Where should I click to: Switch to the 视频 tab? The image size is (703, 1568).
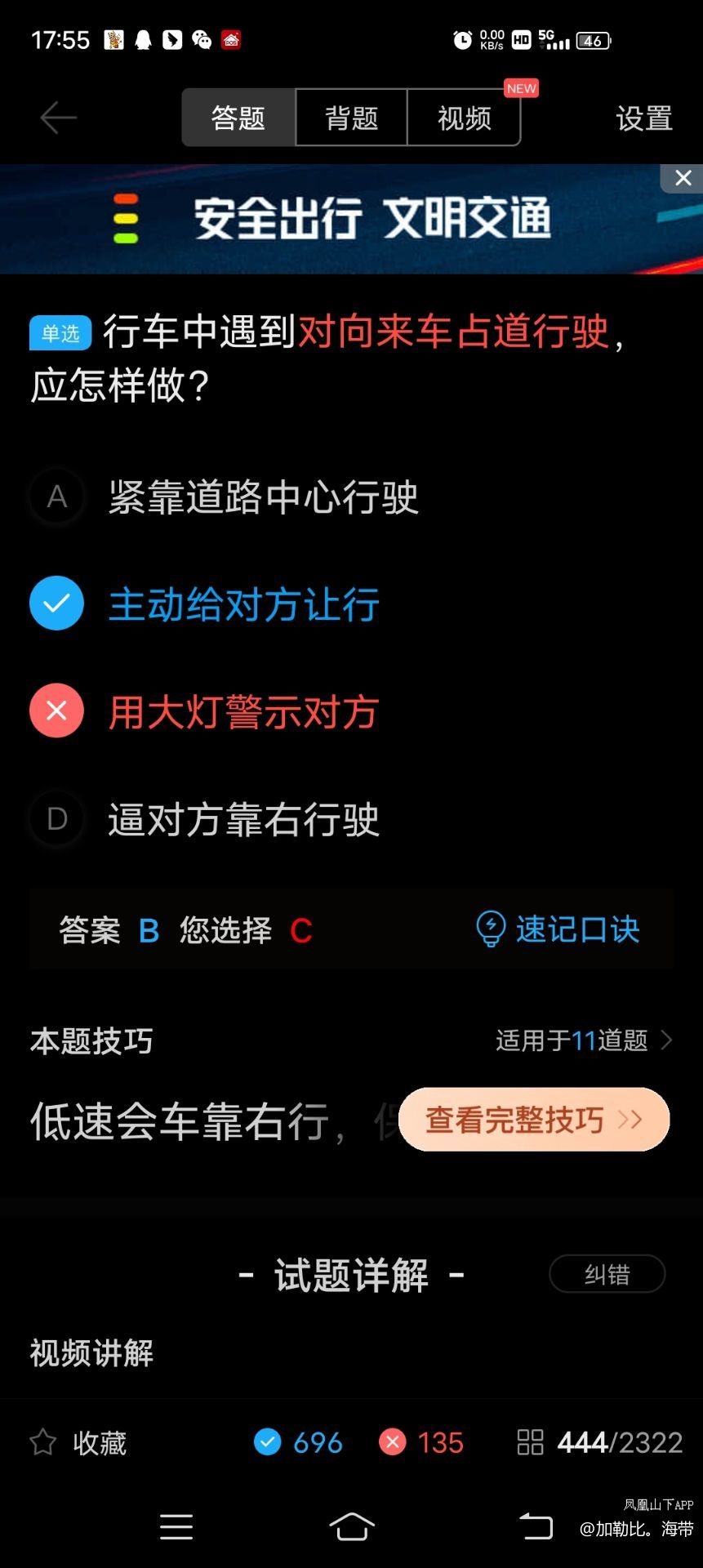(464, 118)
